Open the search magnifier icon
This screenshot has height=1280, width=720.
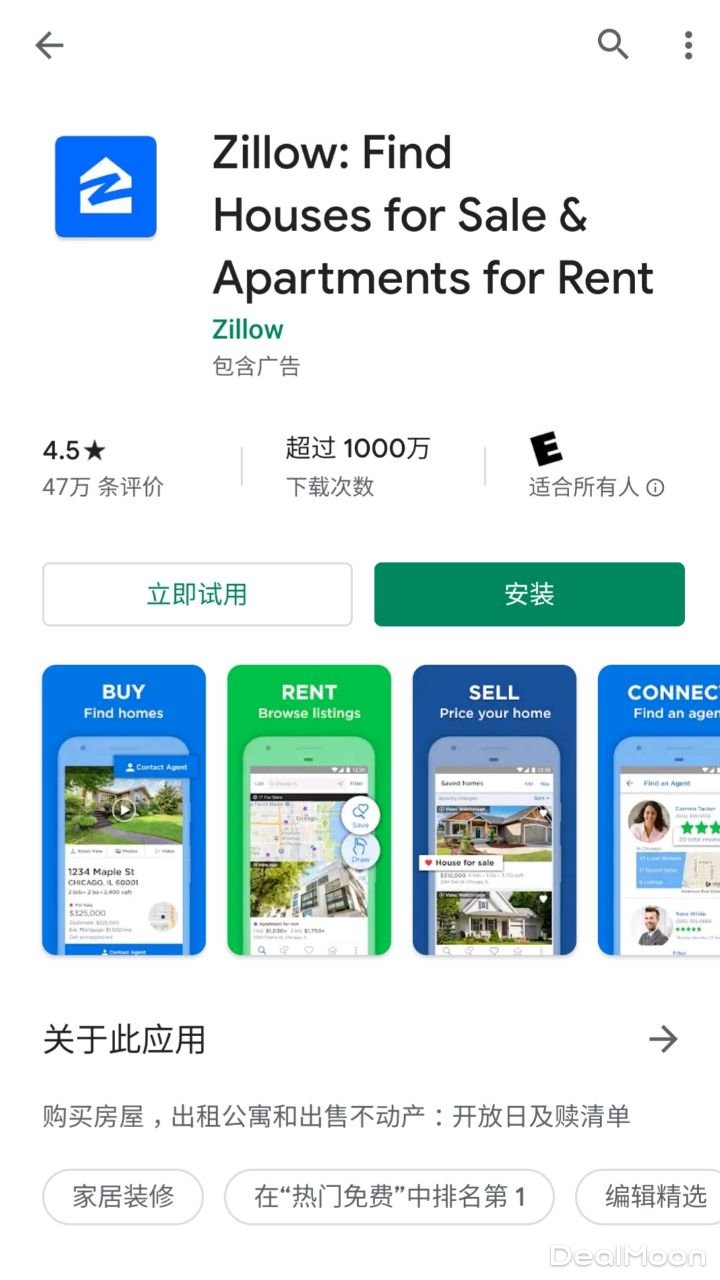coord(613,44)
